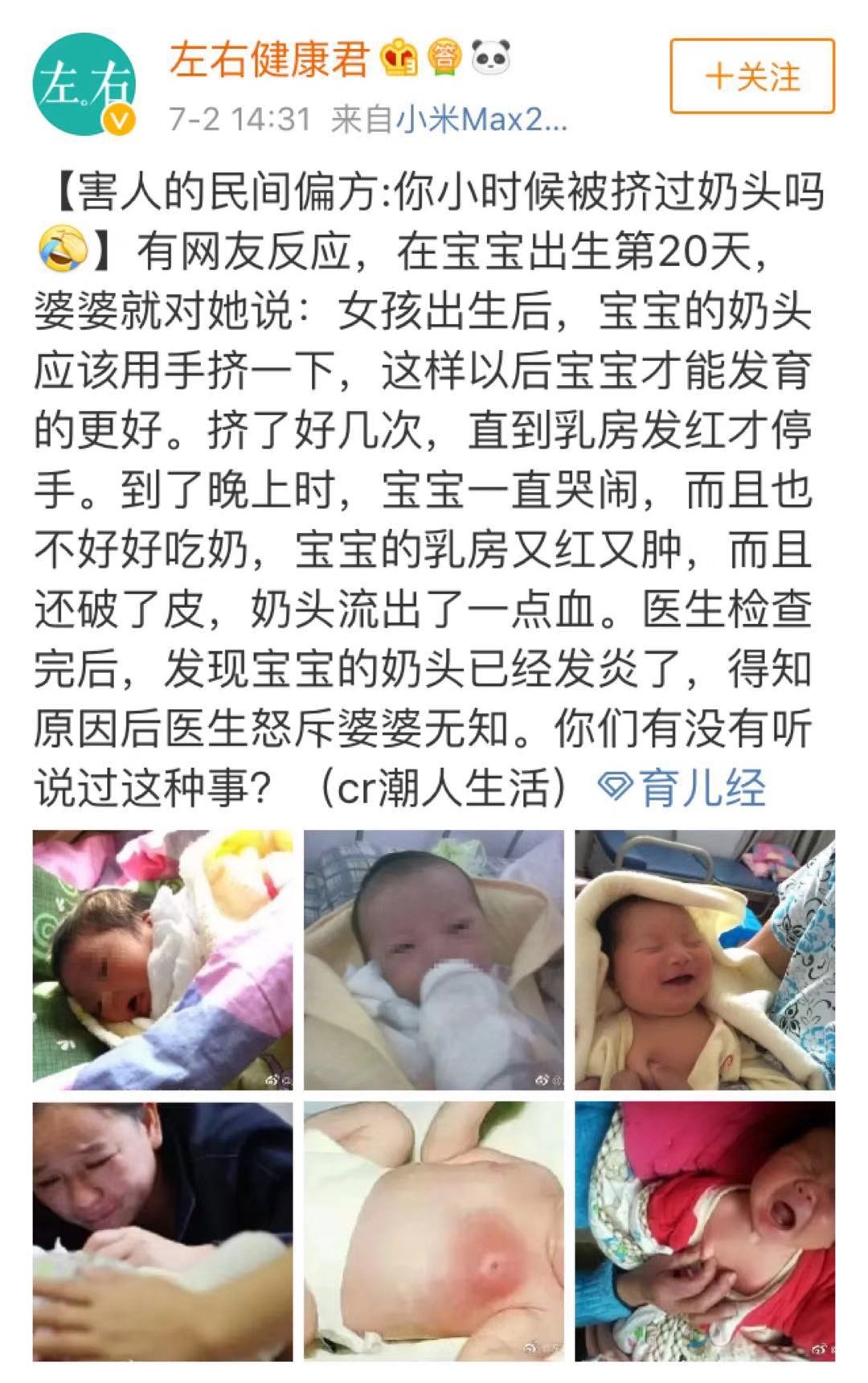Viewport: 868px width, 1383px height.
Task: Open the 育儿经 topic link
Action: (x=685, y=788)
